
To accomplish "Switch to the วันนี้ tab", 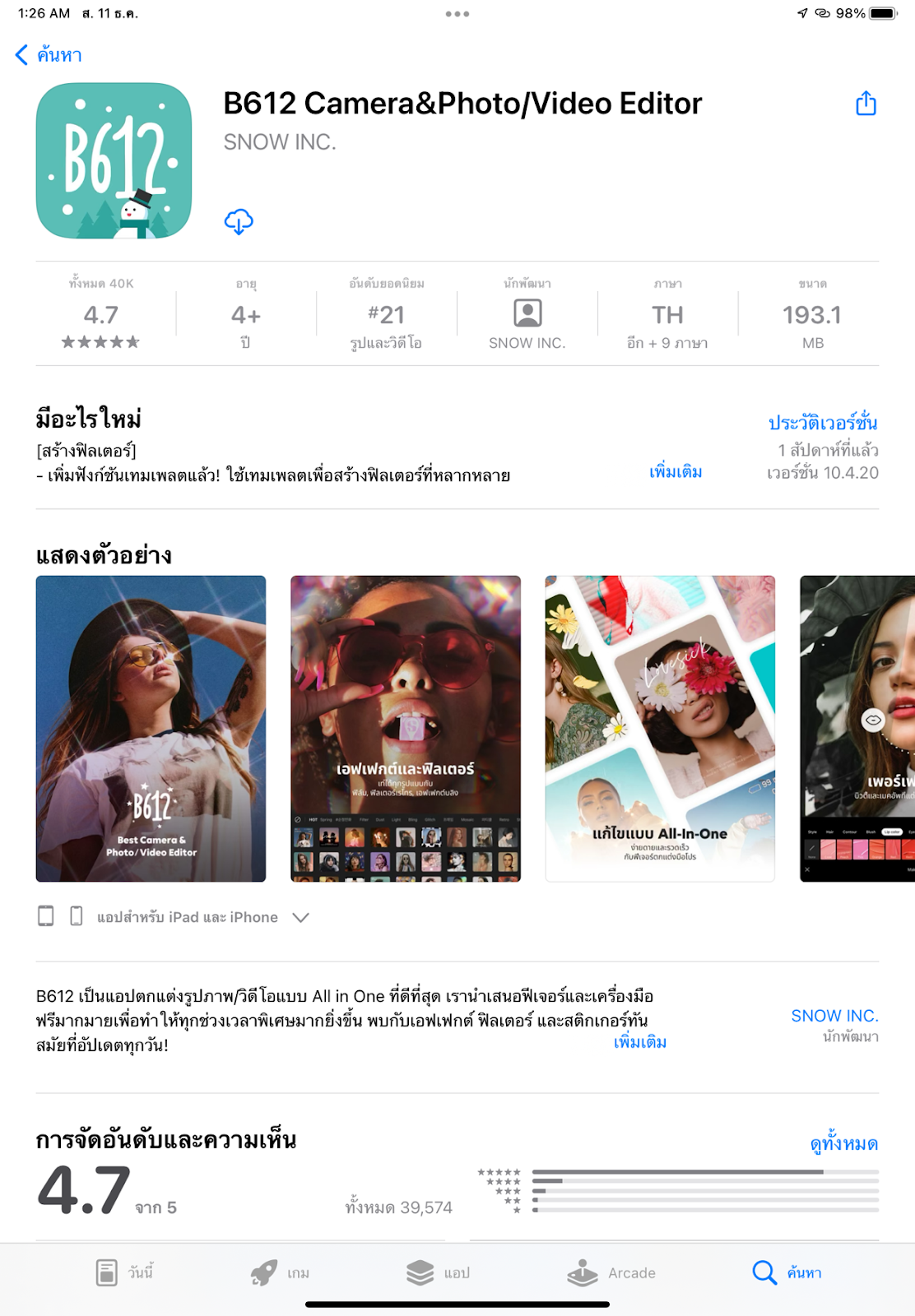I will 124,1272.
